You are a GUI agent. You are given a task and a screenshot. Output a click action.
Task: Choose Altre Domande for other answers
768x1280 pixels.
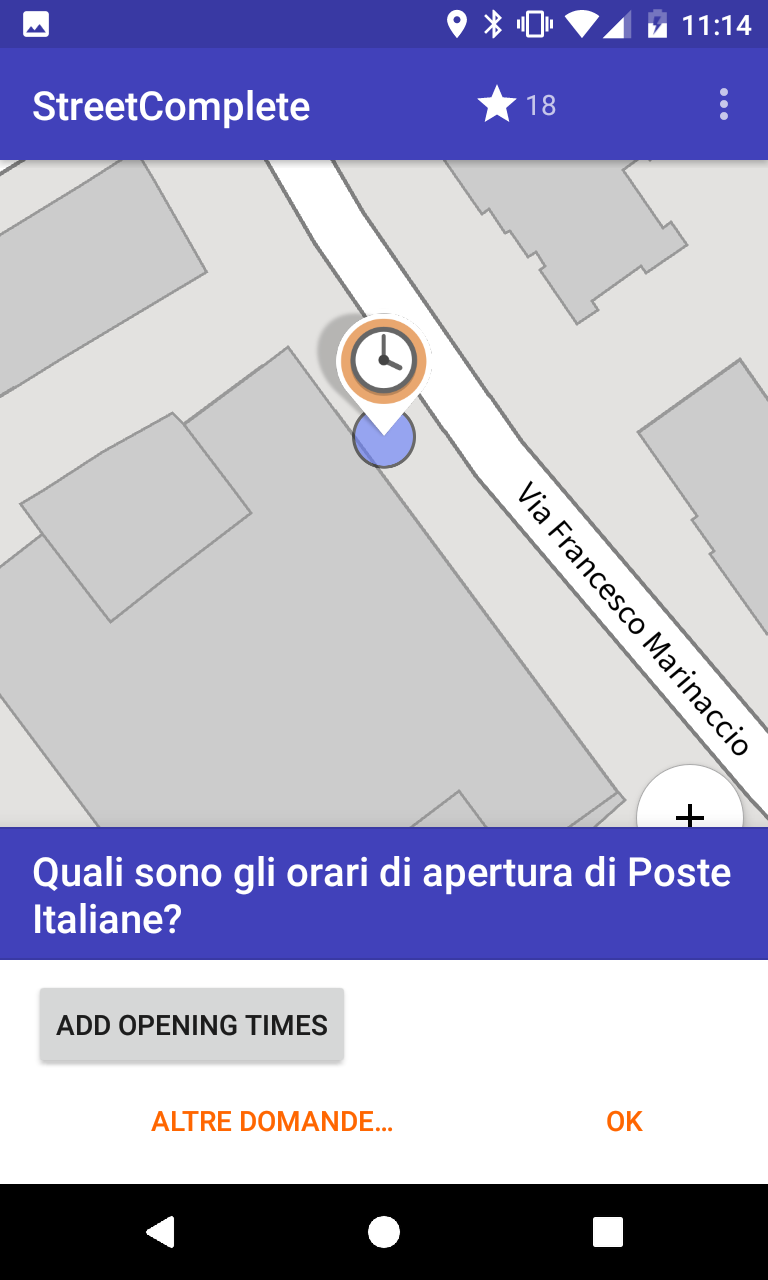pyautogui.click(x=272, y=1122)
